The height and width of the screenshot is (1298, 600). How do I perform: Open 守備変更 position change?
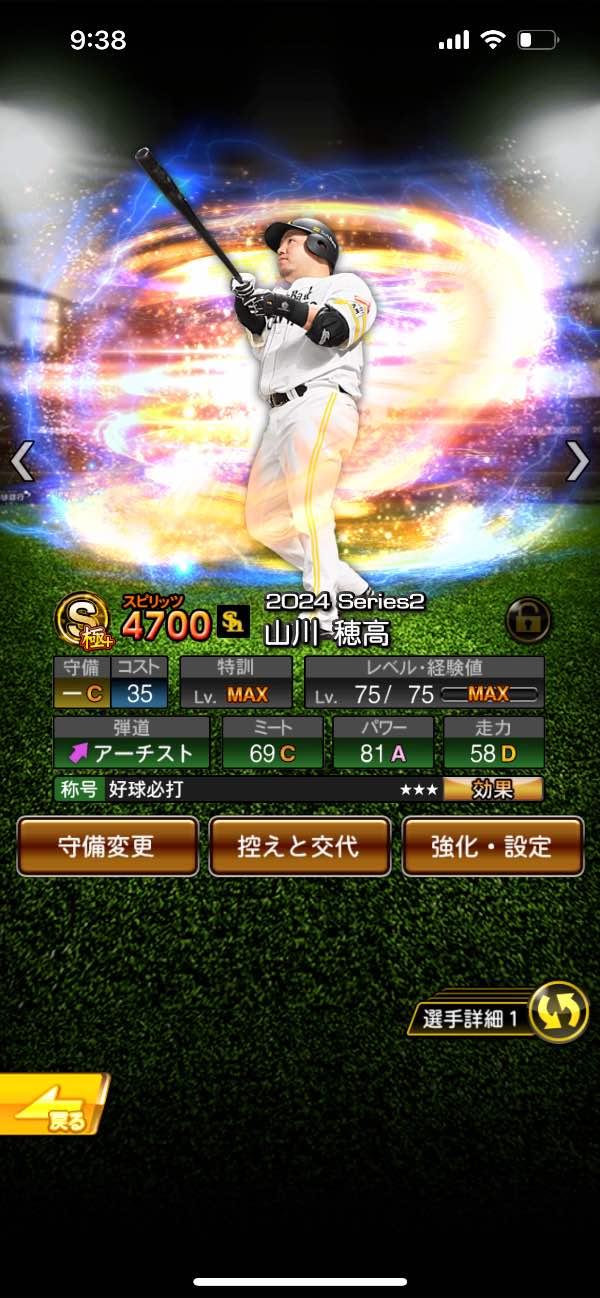tap(108, 847)
